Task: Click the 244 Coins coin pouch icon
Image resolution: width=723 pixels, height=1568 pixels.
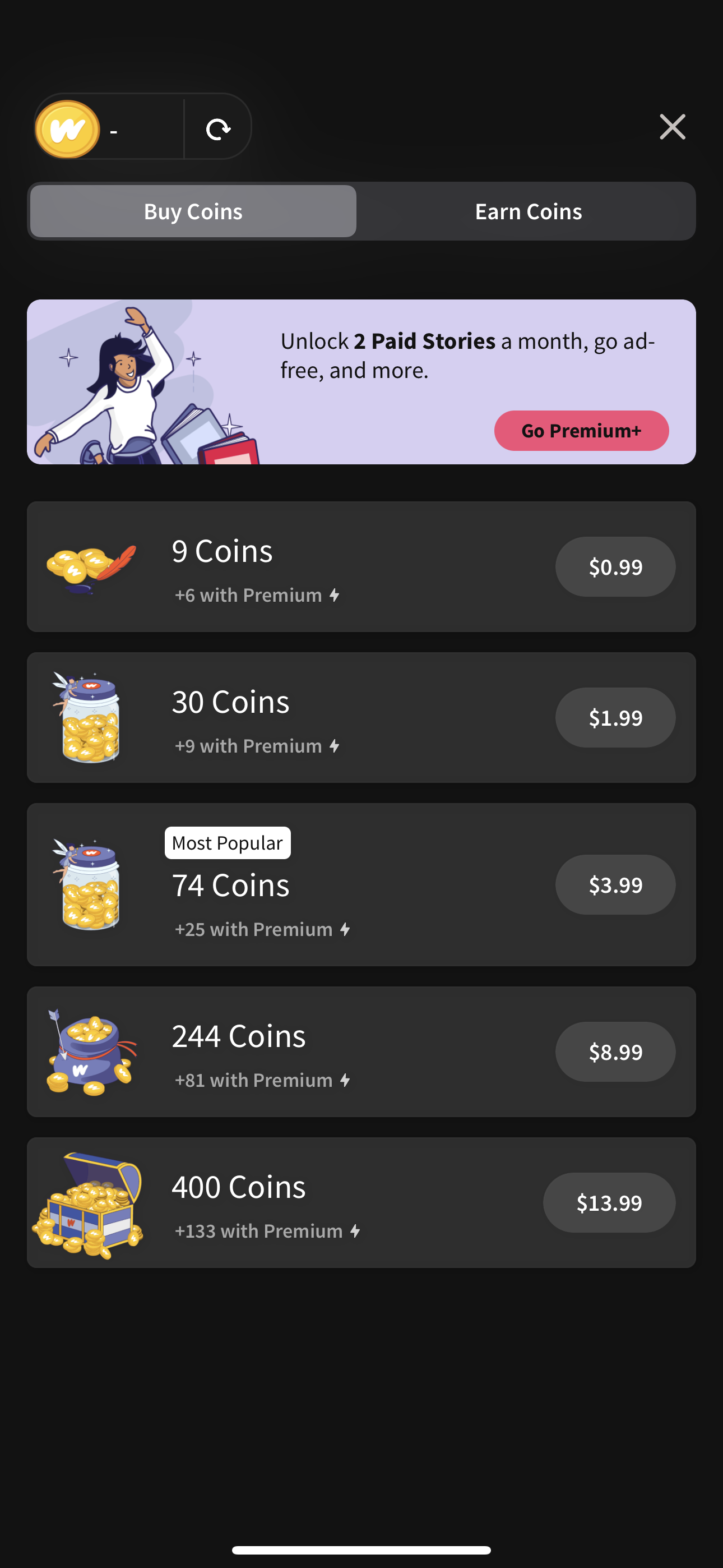Action: 87,1051
